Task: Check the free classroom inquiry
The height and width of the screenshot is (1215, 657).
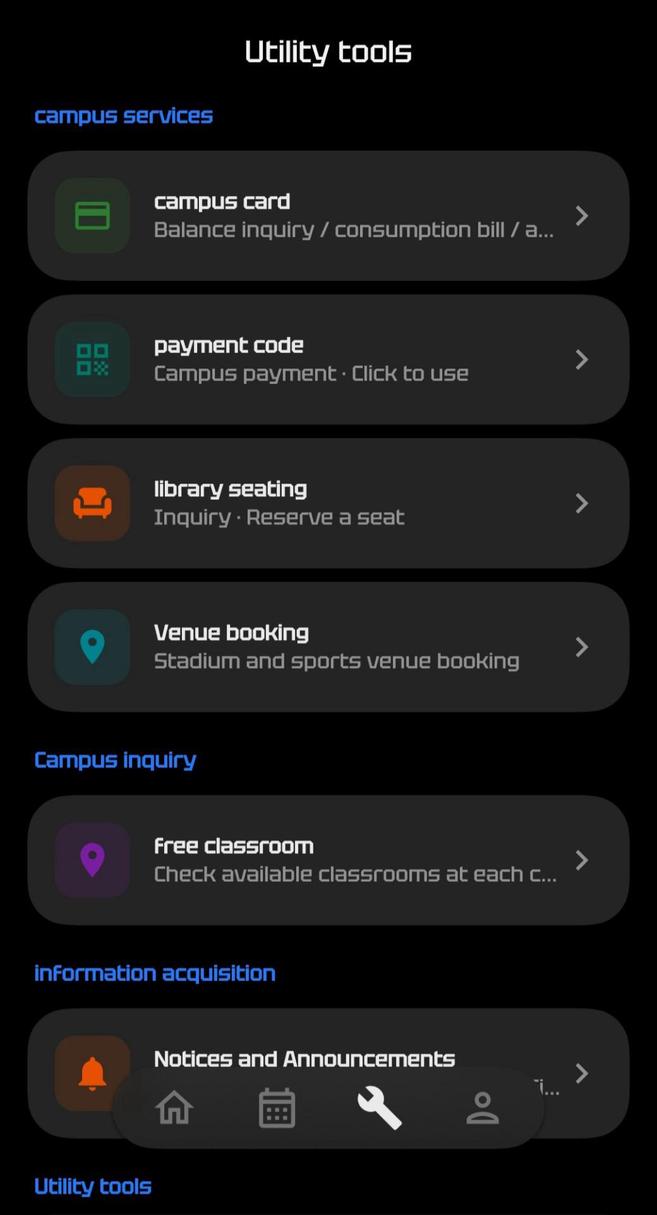Action: pyautogui.click(x=328, y=860)
